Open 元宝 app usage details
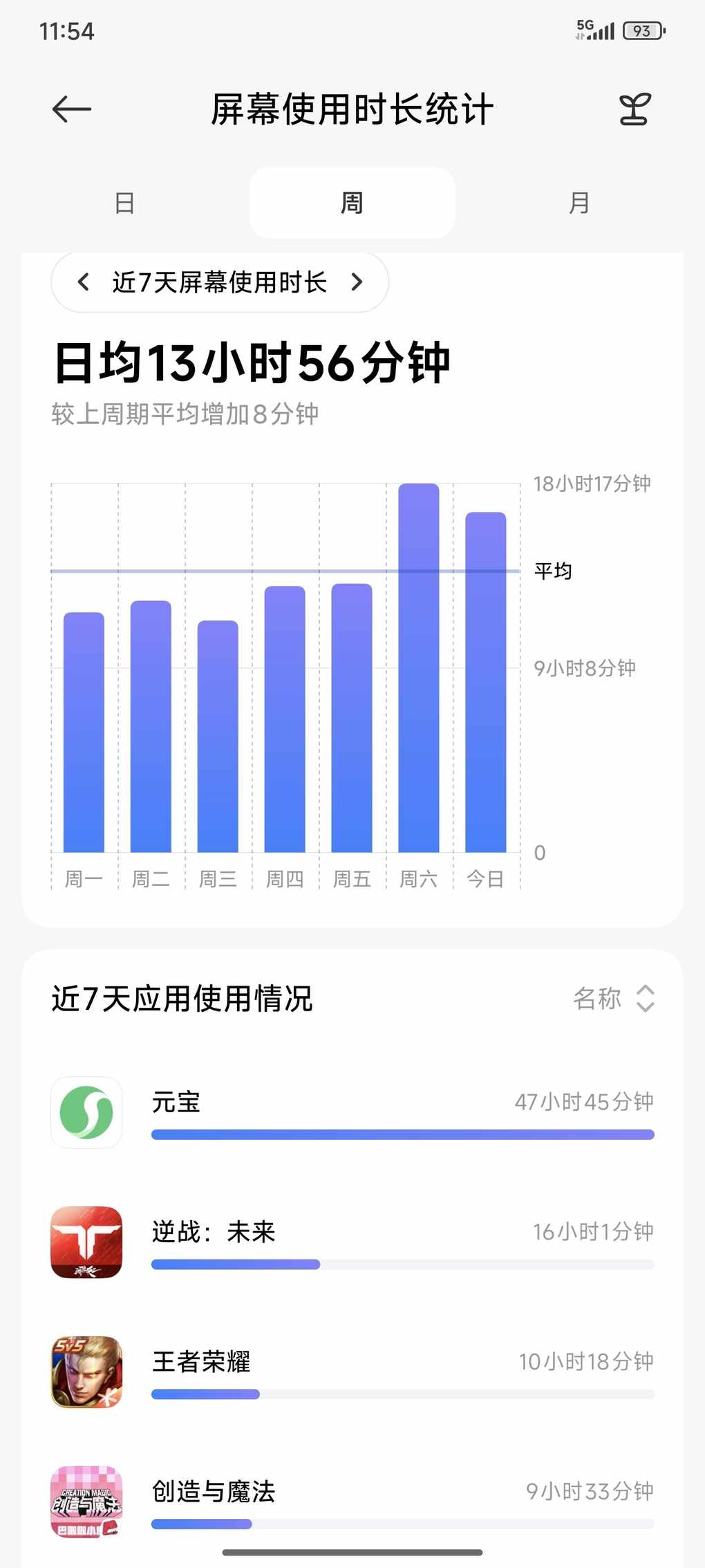Viewport: 705px width, 1568px height. click(352, 1112)
